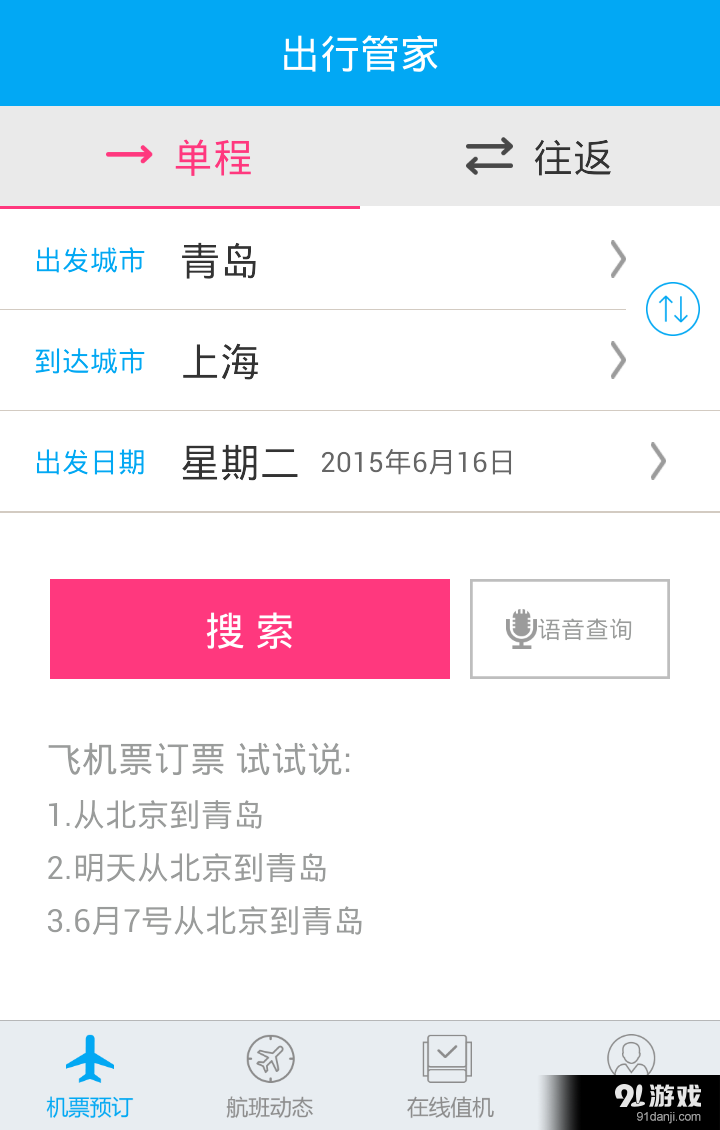Image resolution: width=720 pixels, height=1130 pixels.
Task: Switch trip type to round trip mode
Action: [540, 157]
